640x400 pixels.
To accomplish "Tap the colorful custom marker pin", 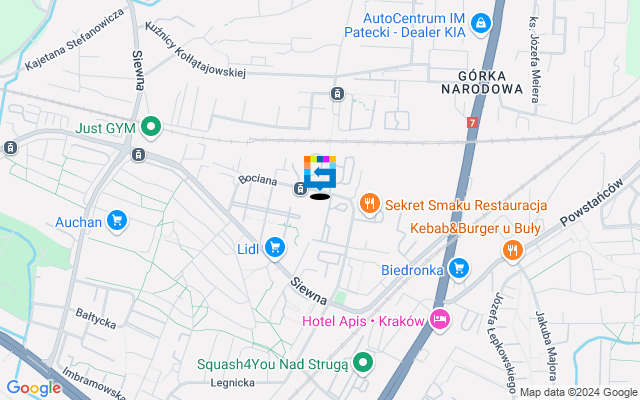I will click(320, 173).
